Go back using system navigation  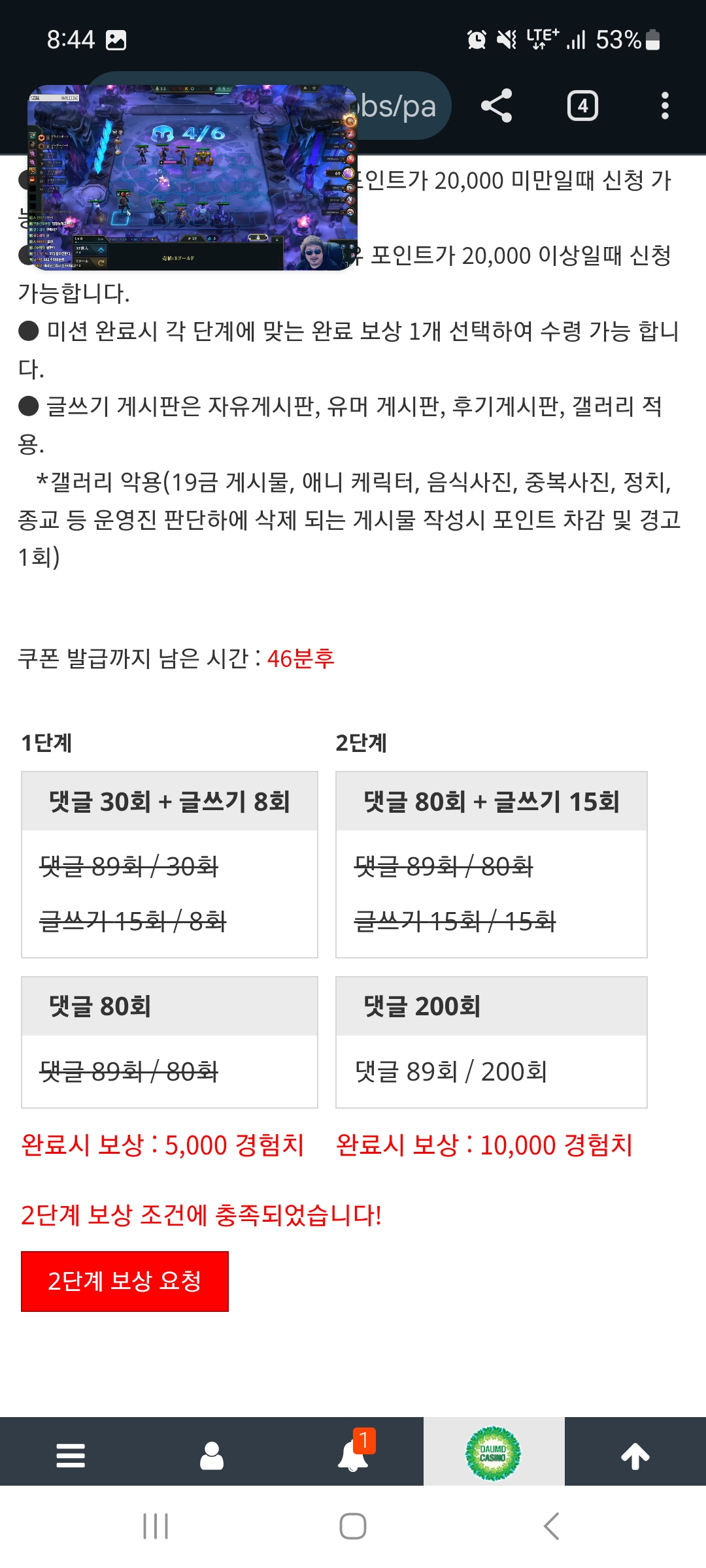click(551, 1526)
